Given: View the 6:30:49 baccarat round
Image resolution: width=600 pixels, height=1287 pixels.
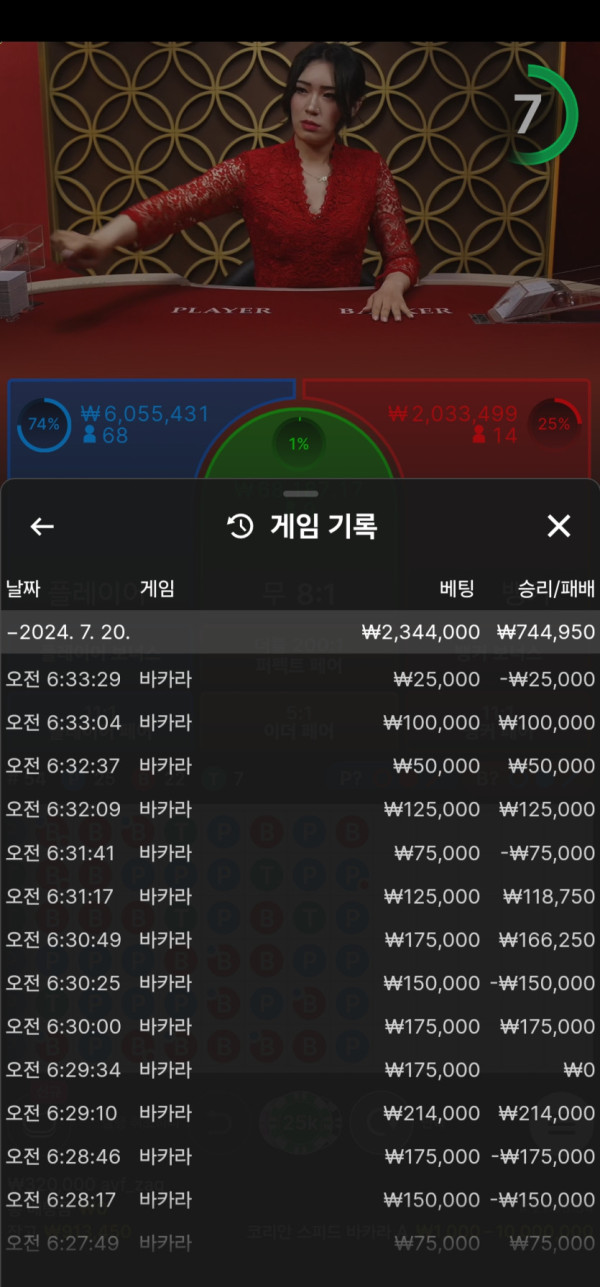Looking at the screenshot, I should point(300,940).
